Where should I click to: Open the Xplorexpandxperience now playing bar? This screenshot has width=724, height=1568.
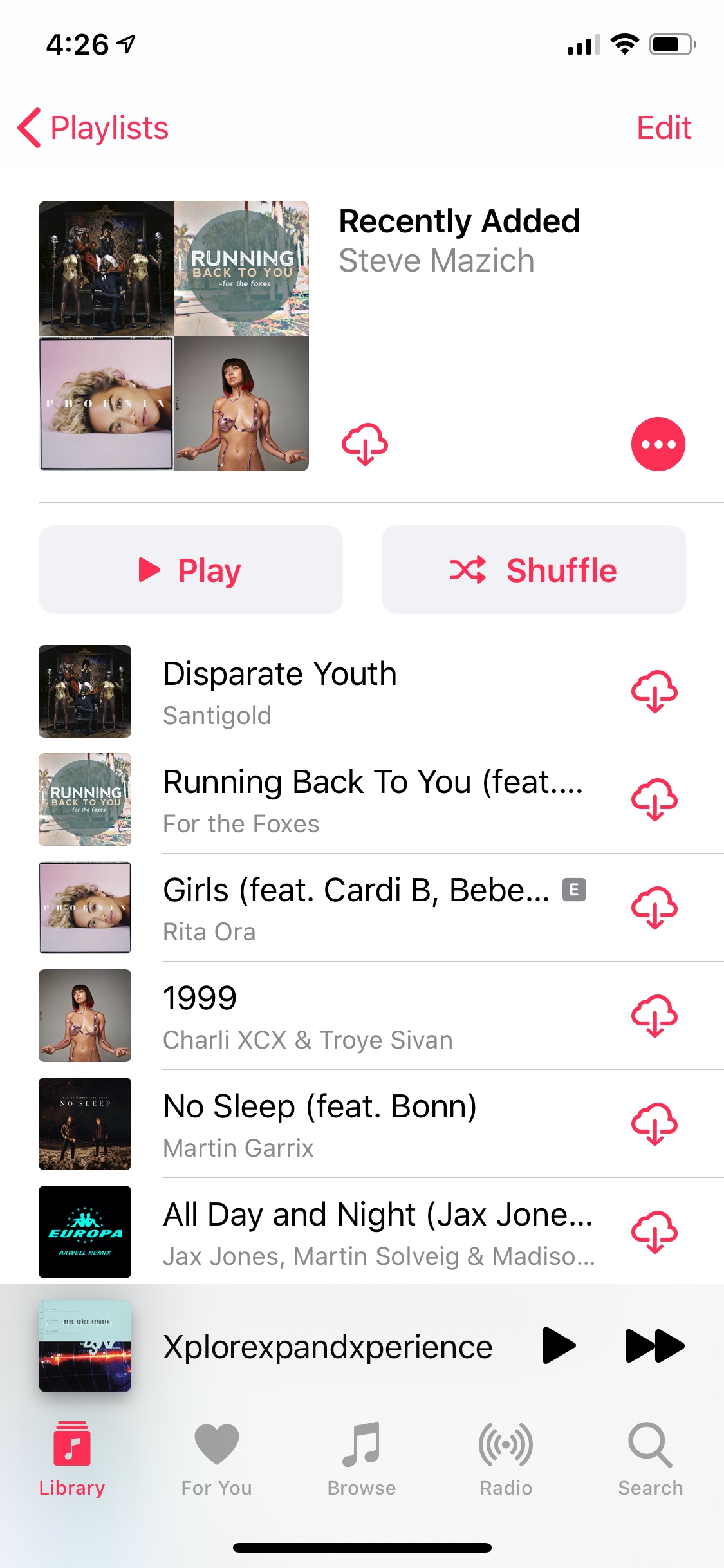327,1347
